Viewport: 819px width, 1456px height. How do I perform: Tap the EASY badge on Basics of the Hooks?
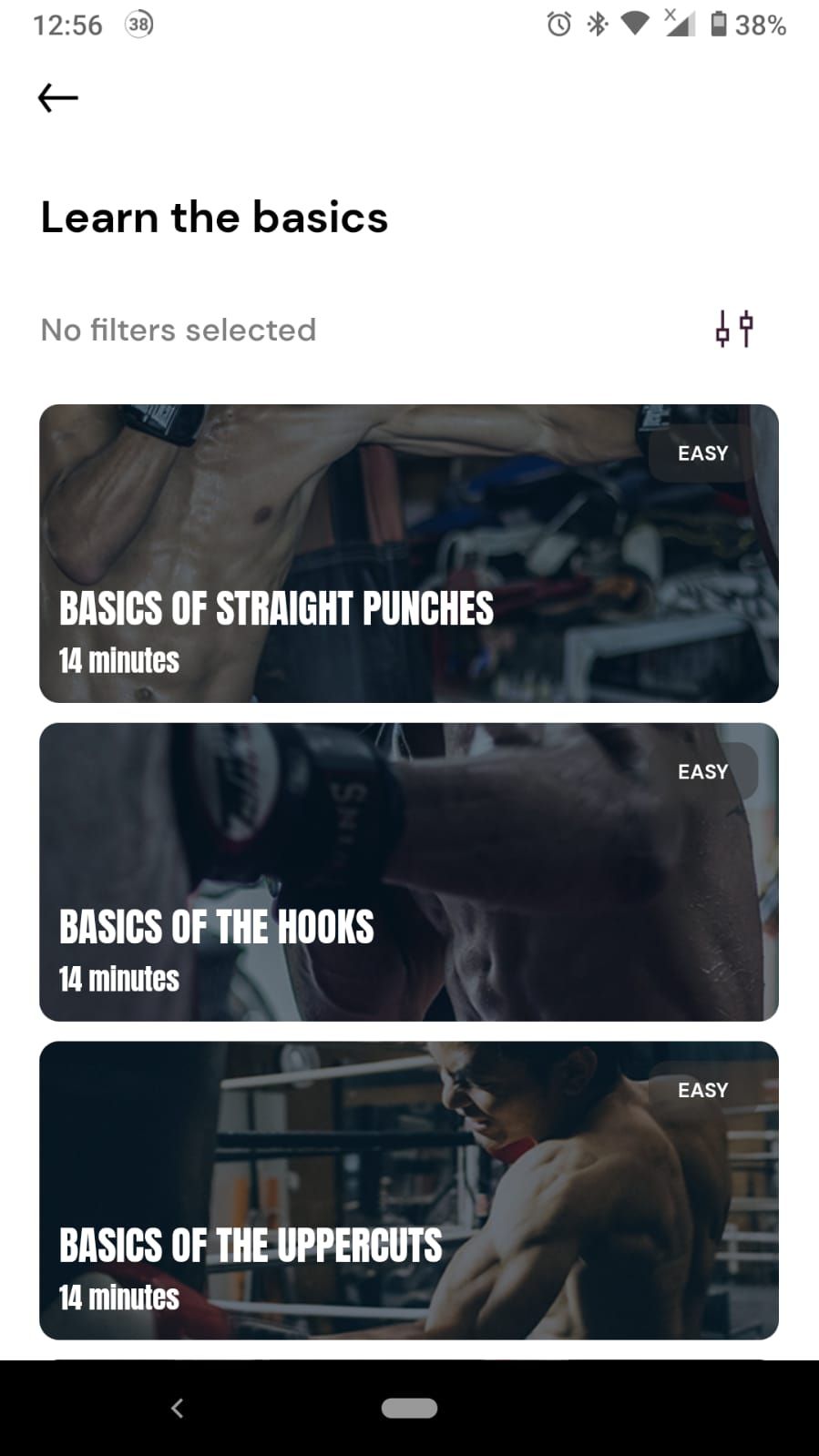point(702,770)
